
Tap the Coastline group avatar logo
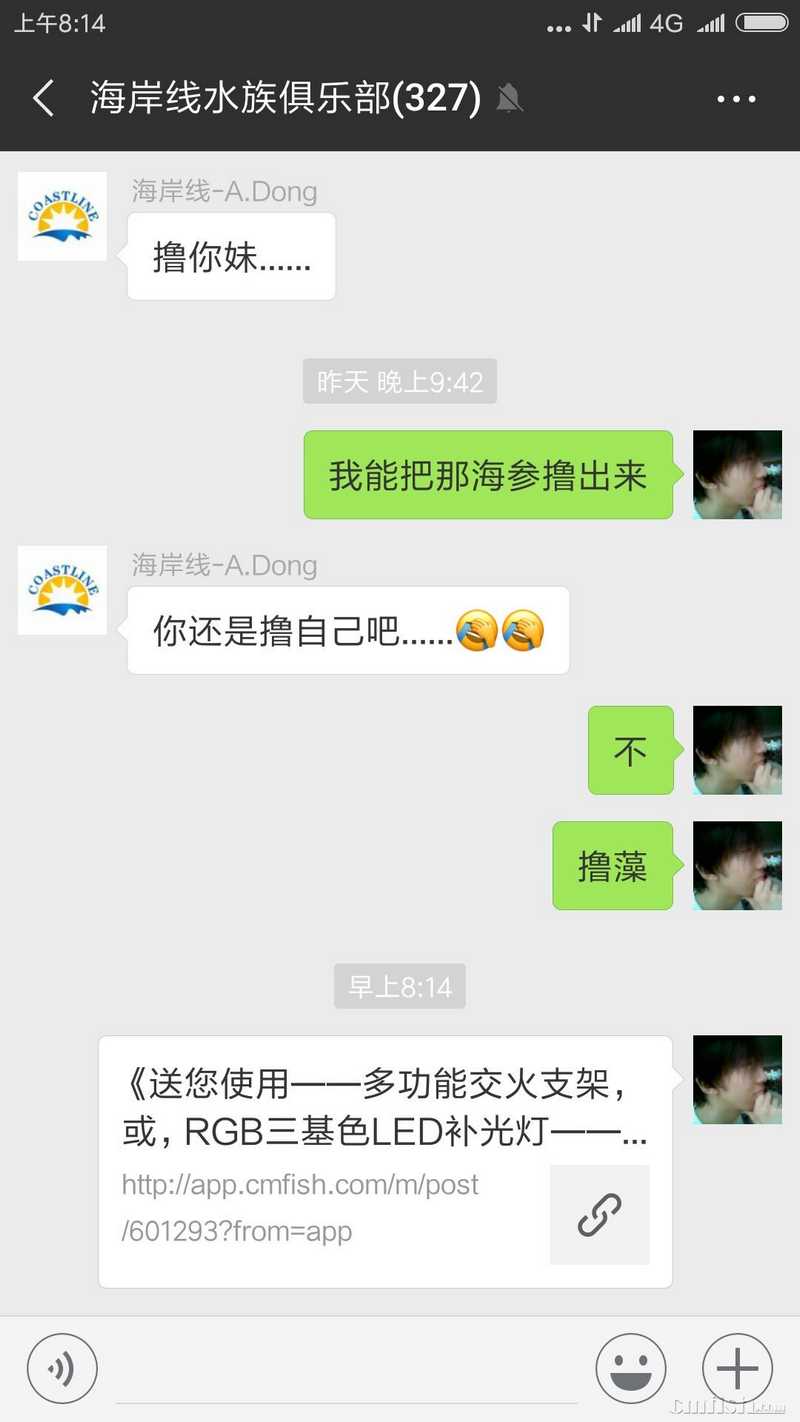point(62,215)
